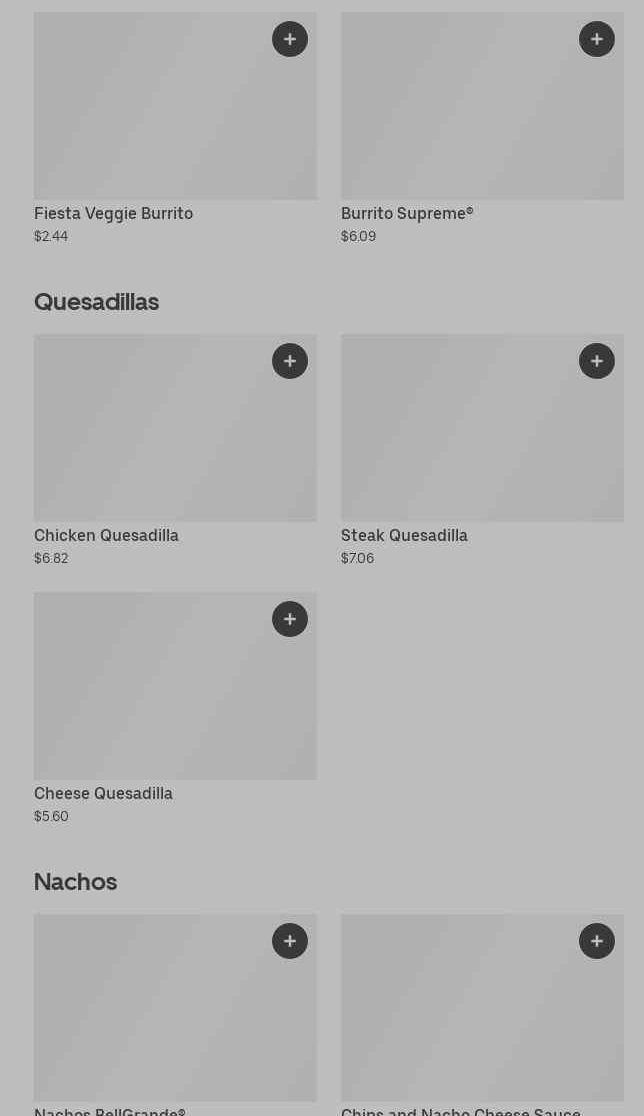644x1116 pixels.
Task: Open the Fiesta Veggie Burrito item
Action: tap(175, 128)
